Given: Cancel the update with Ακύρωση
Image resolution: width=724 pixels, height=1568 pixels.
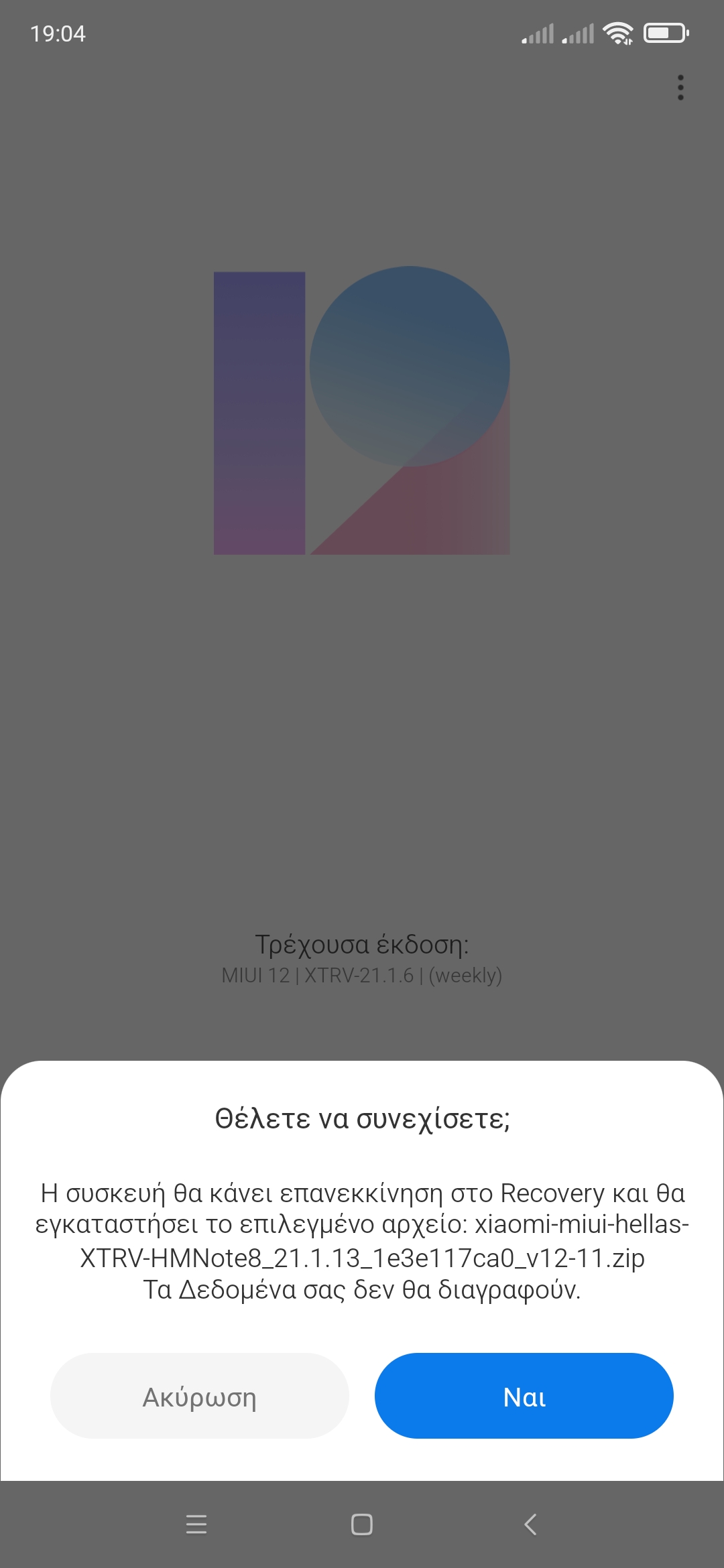Looking at the screenshot, I should pos(199,1396).
